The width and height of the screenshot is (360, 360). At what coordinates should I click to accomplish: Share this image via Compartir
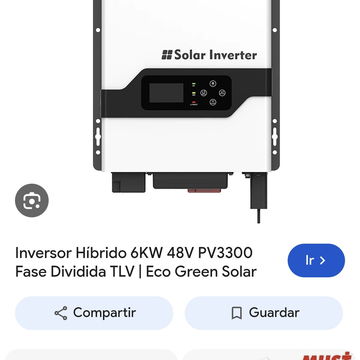94,313
